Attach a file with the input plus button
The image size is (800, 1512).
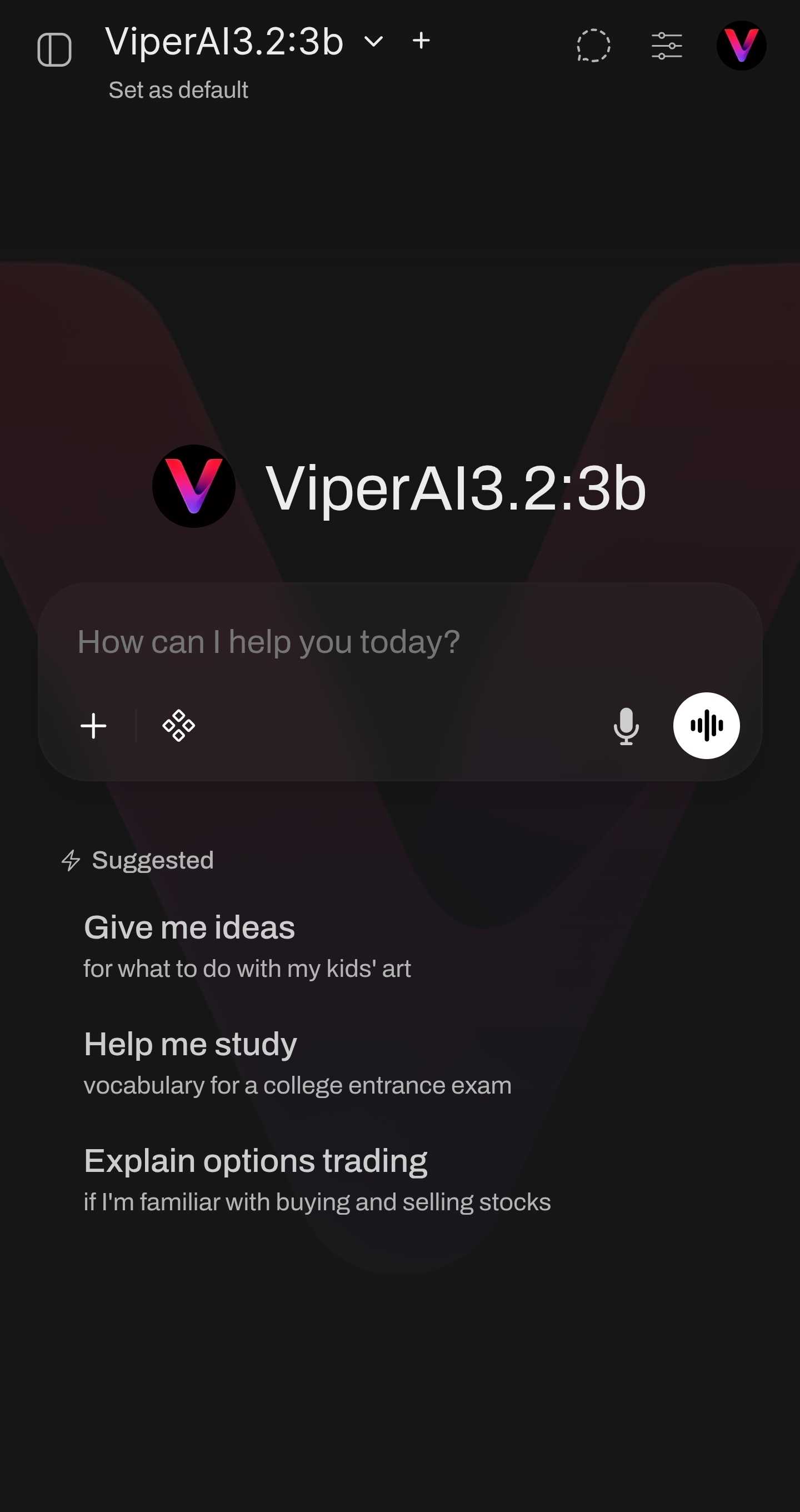93,726
